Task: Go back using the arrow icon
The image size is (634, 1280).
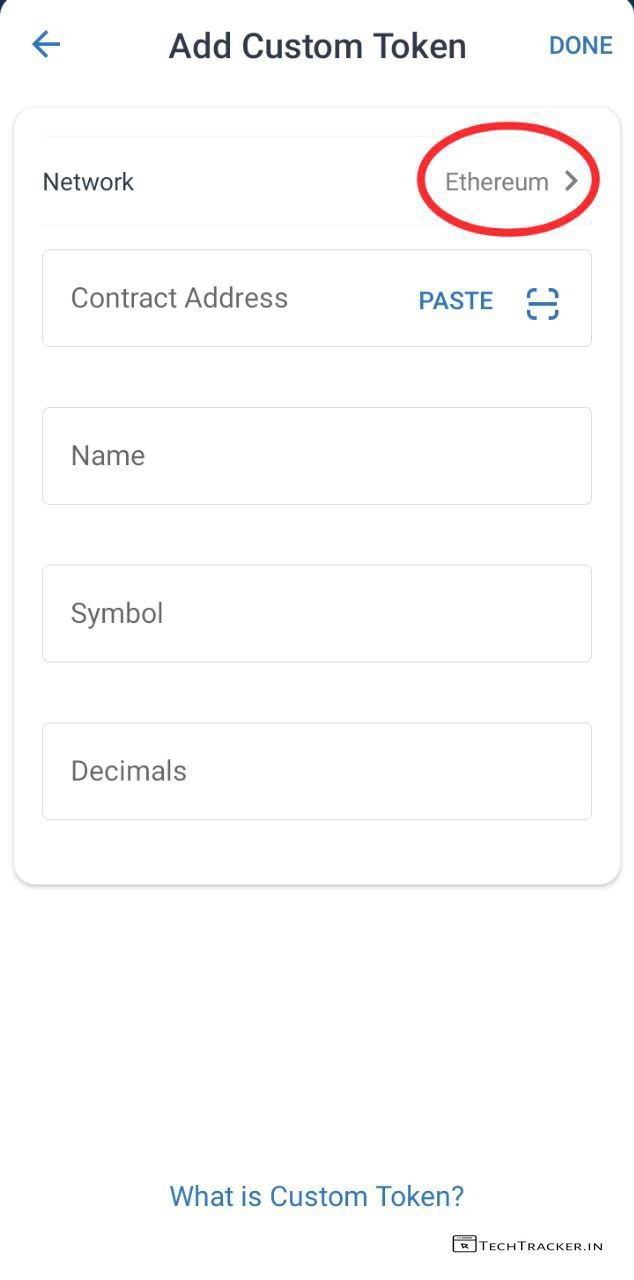Action: 46,45
